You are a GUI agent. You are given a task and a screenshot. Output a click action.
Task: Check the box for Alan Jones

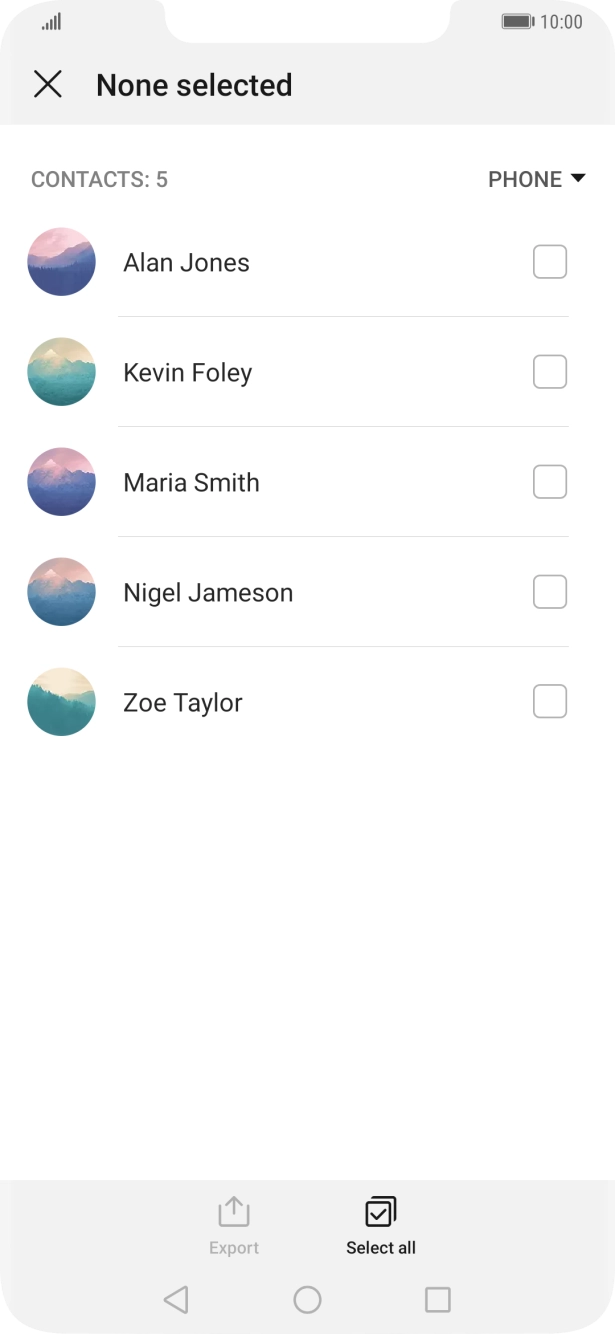[549, 262]
